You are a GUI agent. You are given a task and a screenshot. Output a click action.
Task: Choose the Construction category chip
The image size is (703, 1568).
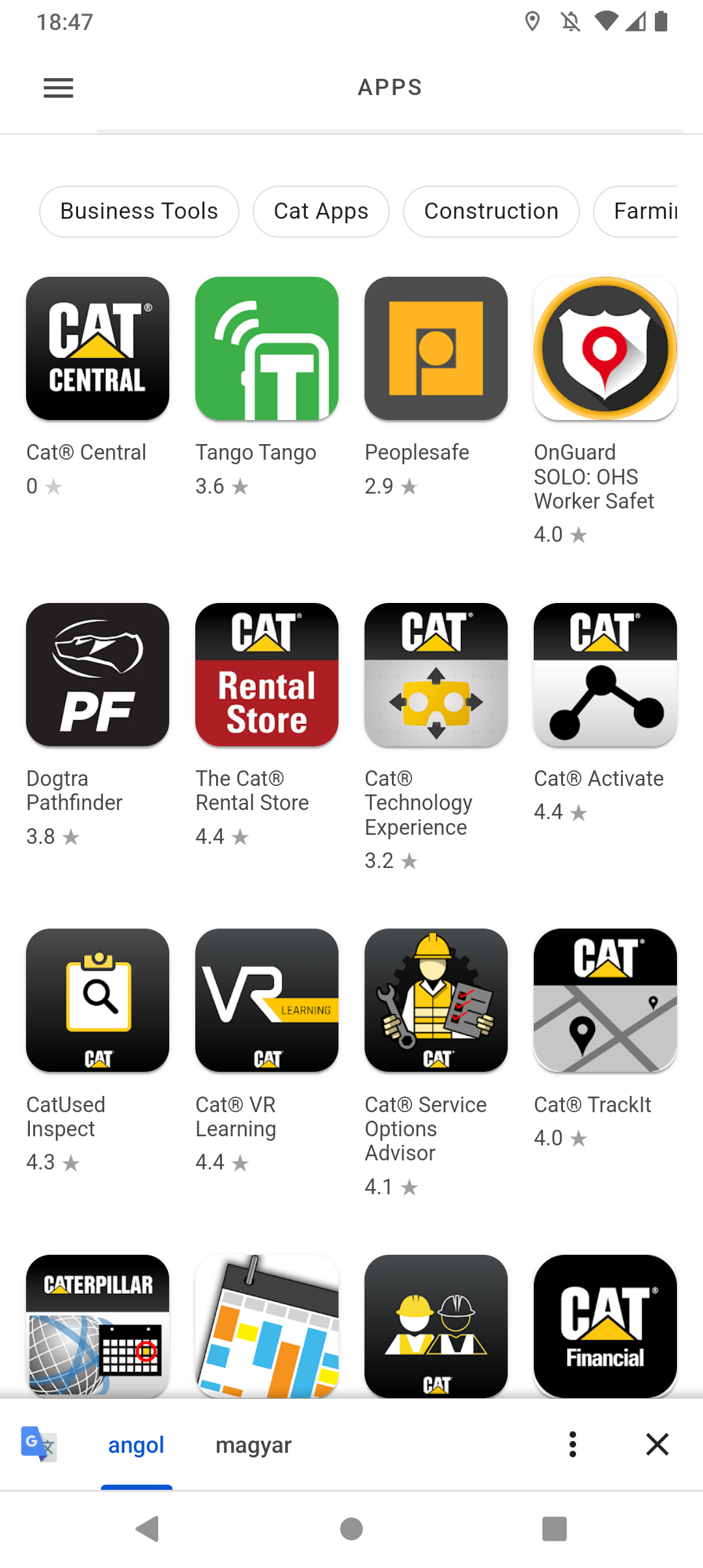pos(491,212)
